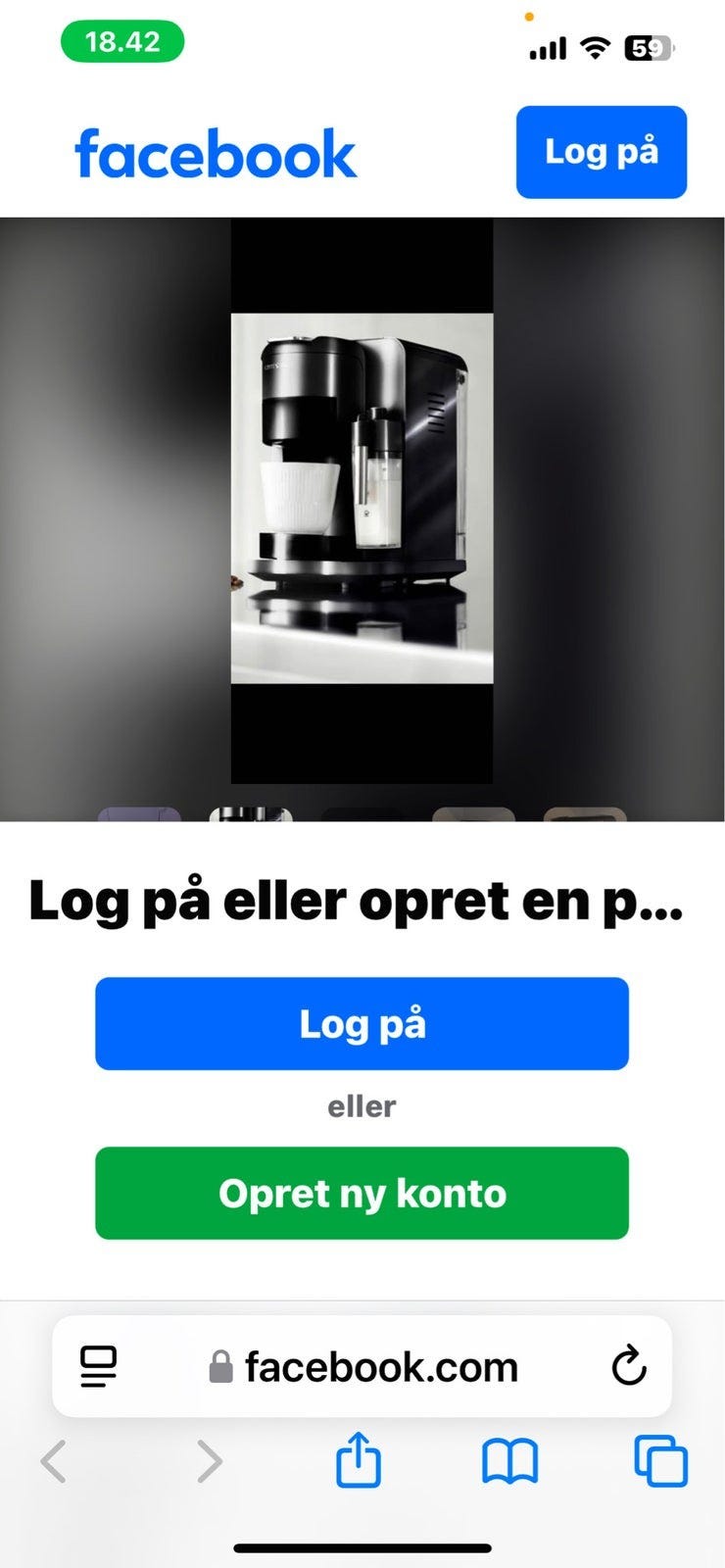Screen dimensions: 725x1568
Task: Select the coffee machine photo thumbnail
Action: pyautogui.click(x=250, y=816)
